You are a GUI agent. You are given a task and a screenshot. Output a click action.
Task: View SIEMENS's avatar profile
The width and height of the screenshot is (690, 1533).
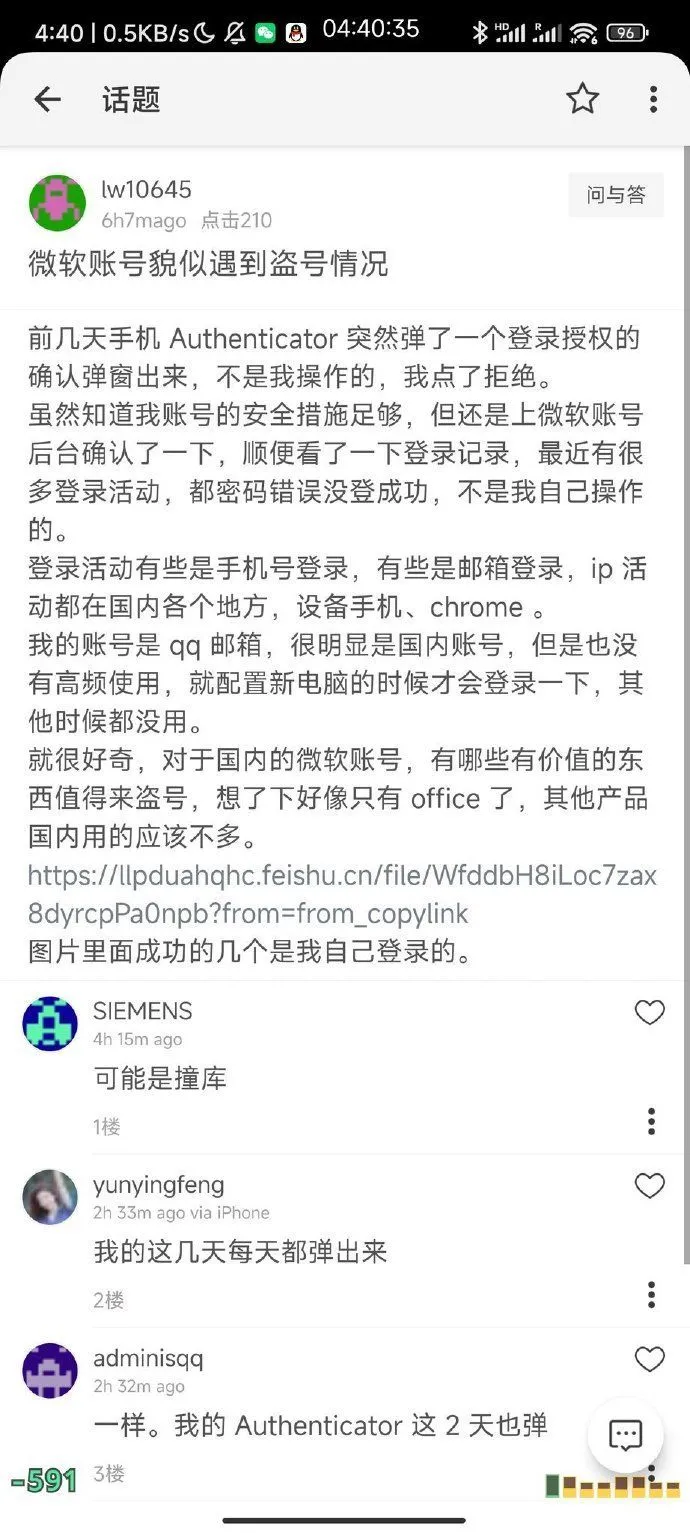coord(50,1023)
